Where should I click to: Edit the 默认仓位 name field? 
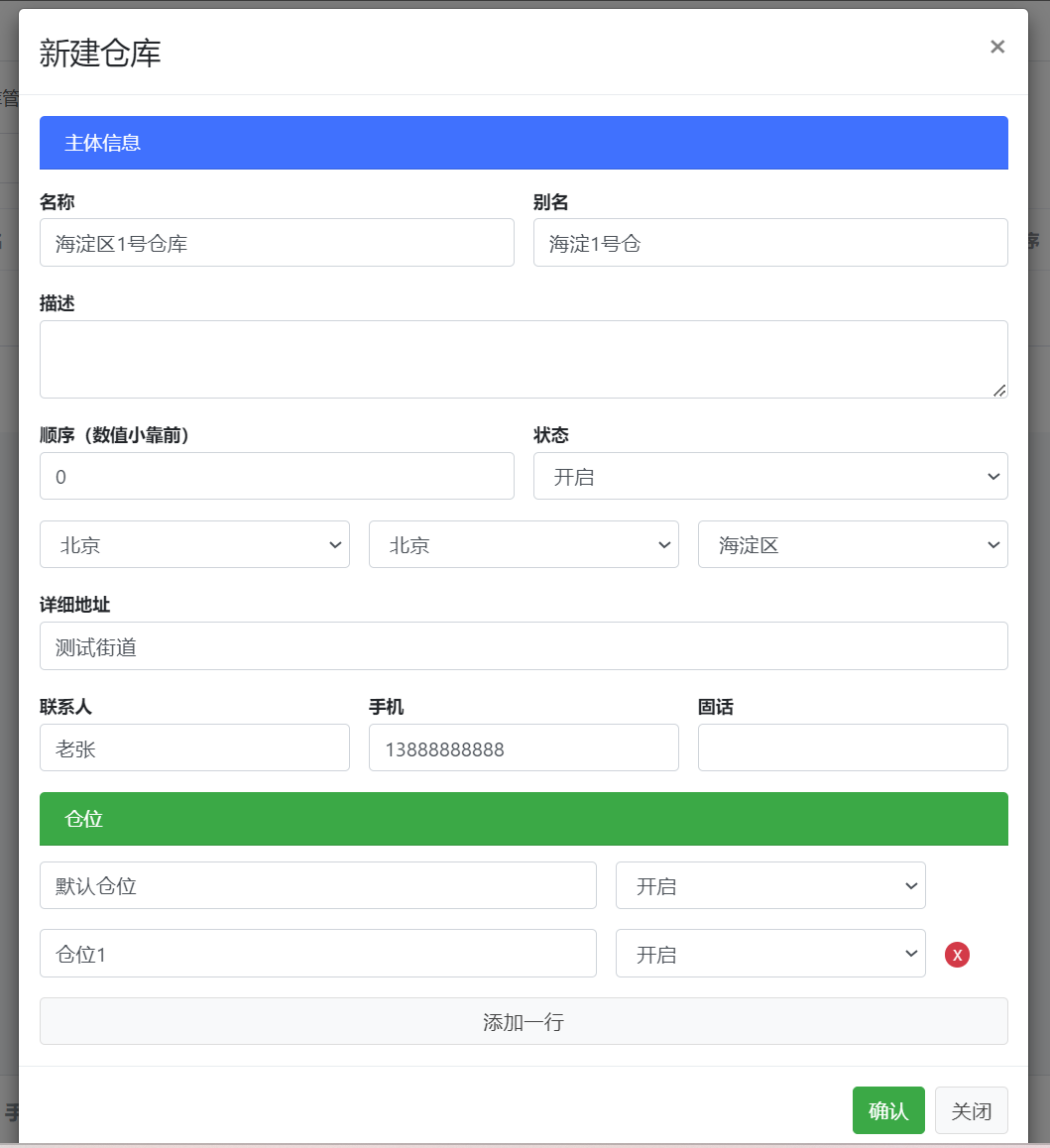coord(317,885)
